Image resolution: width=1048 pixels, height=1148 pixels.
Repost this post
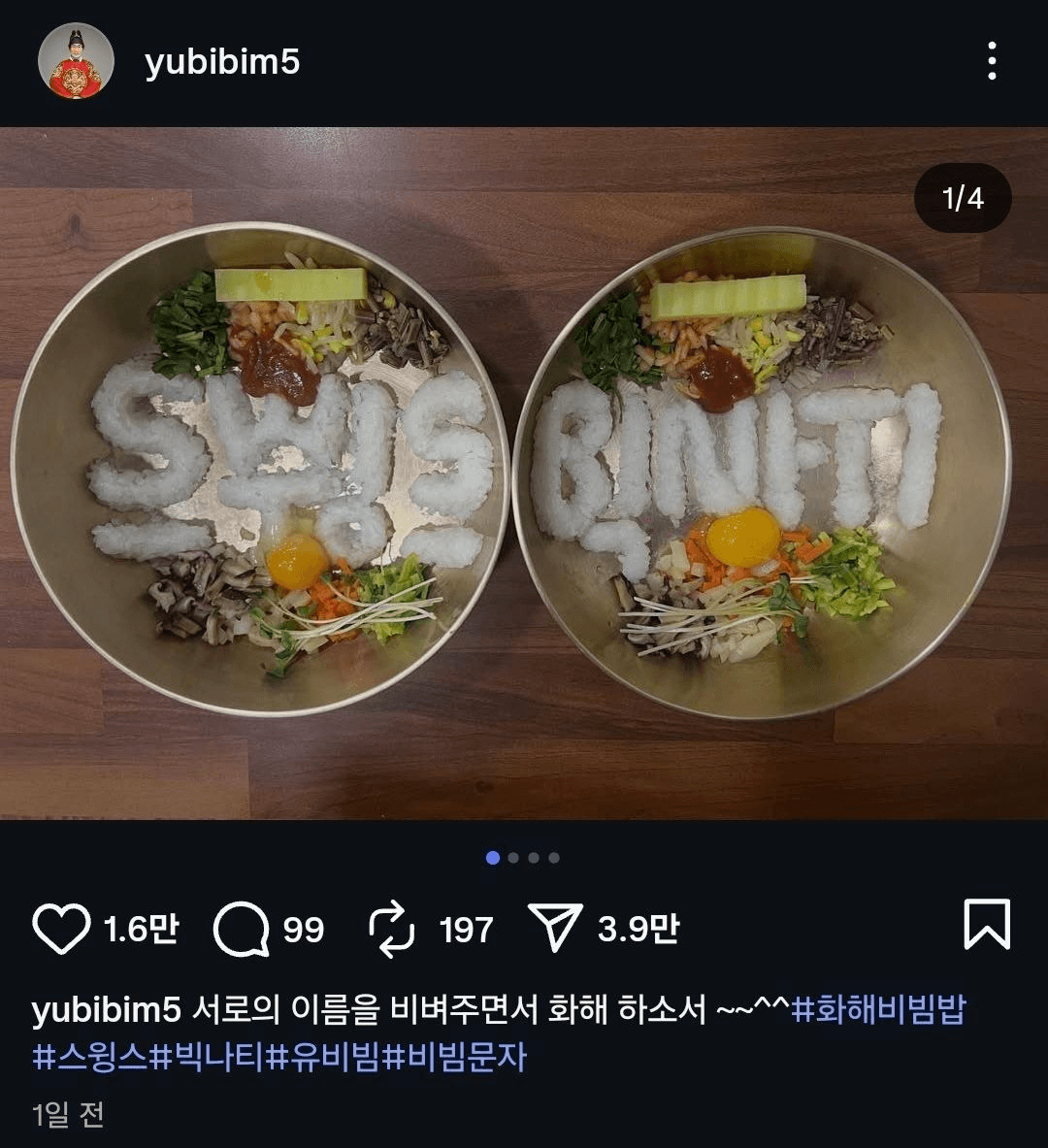coord(393,929)
